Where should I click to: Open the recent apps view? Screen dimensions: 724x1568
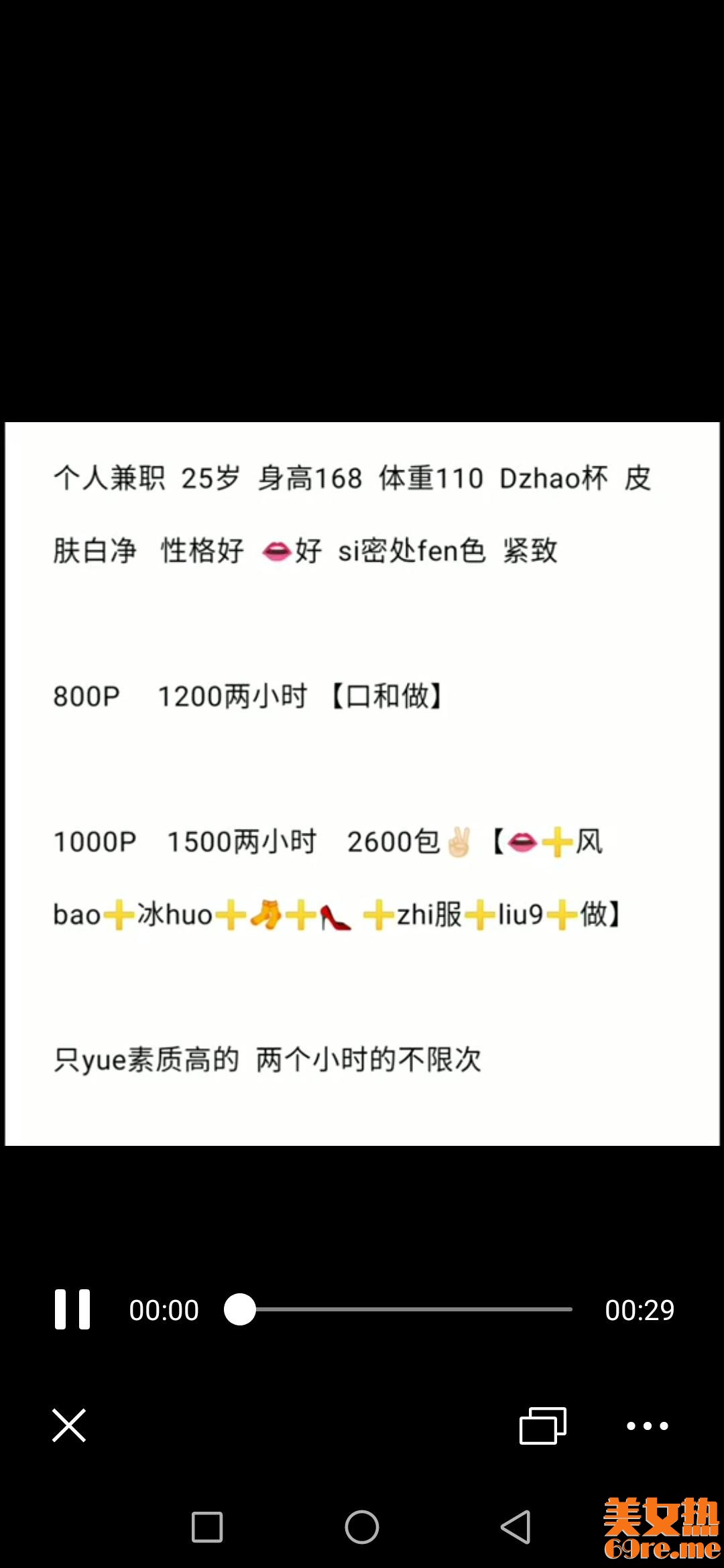tap(207, 1527)
